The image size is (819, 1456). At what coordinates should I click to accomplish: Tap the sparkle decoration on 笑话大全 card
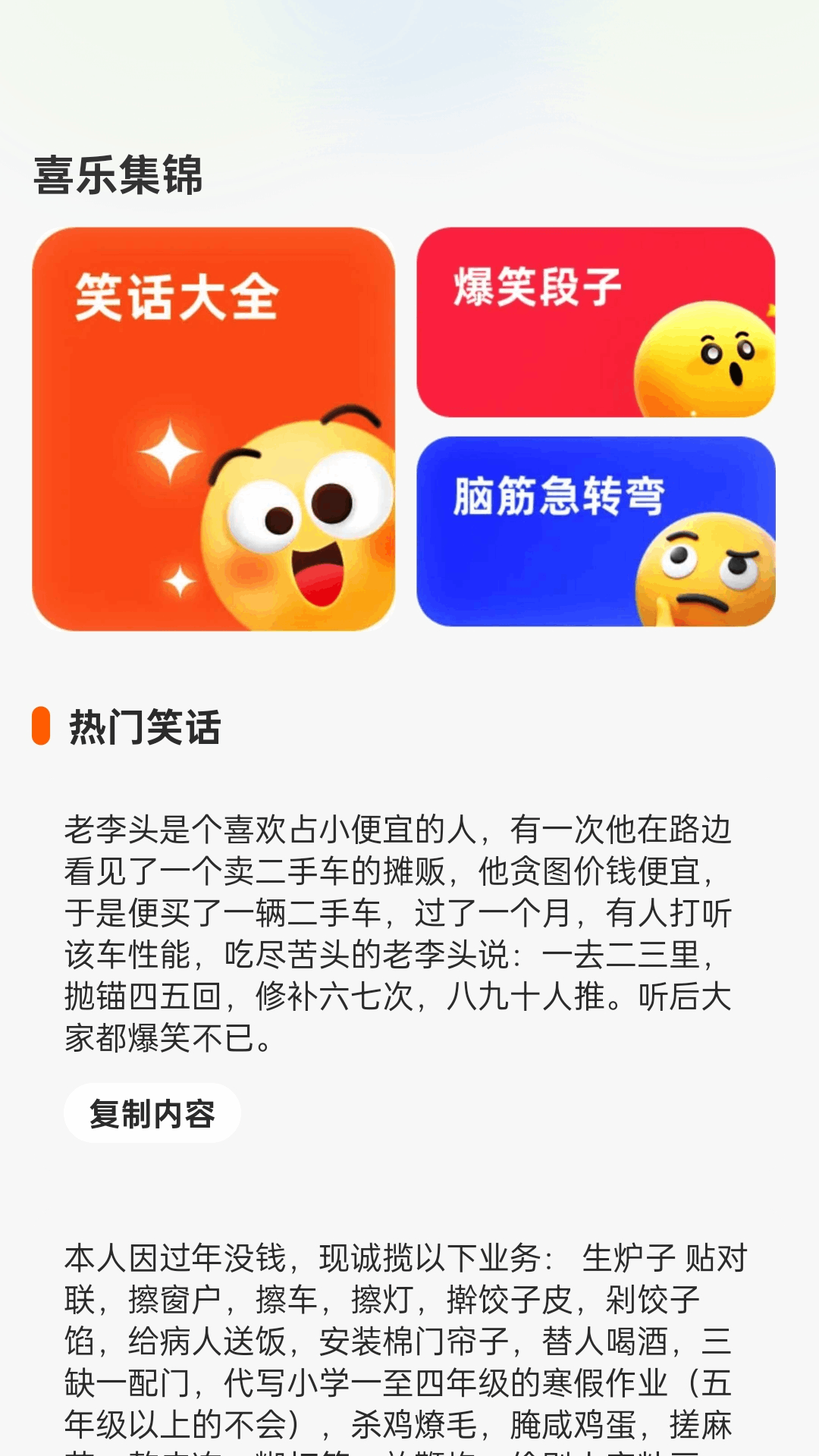click(x=171, y=451)
